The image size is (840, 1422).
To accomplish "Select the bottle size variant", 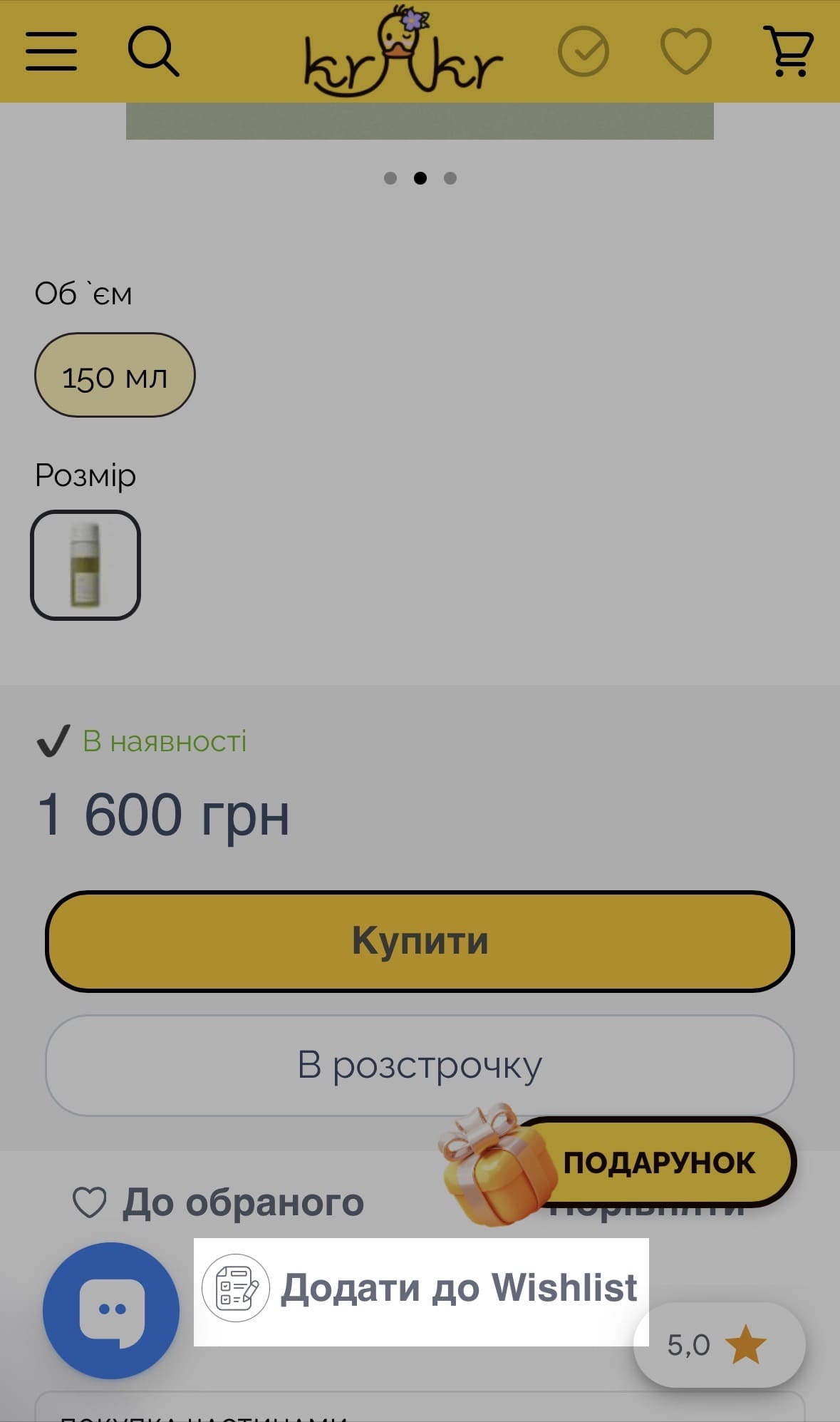I will click(85, 564).
